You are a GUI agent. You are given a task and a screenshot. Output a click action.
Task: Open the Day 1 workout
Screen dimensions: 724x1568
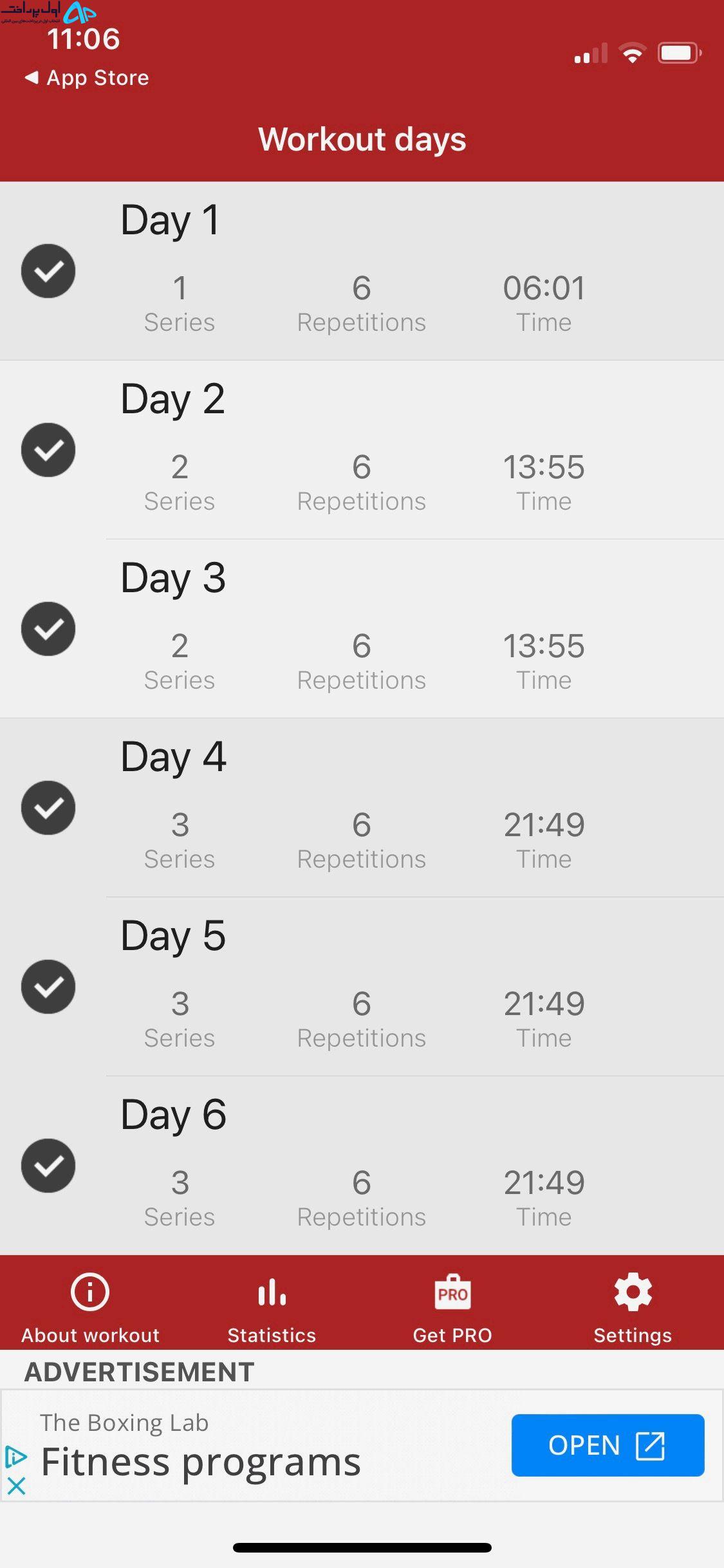(x=362, y=271)
